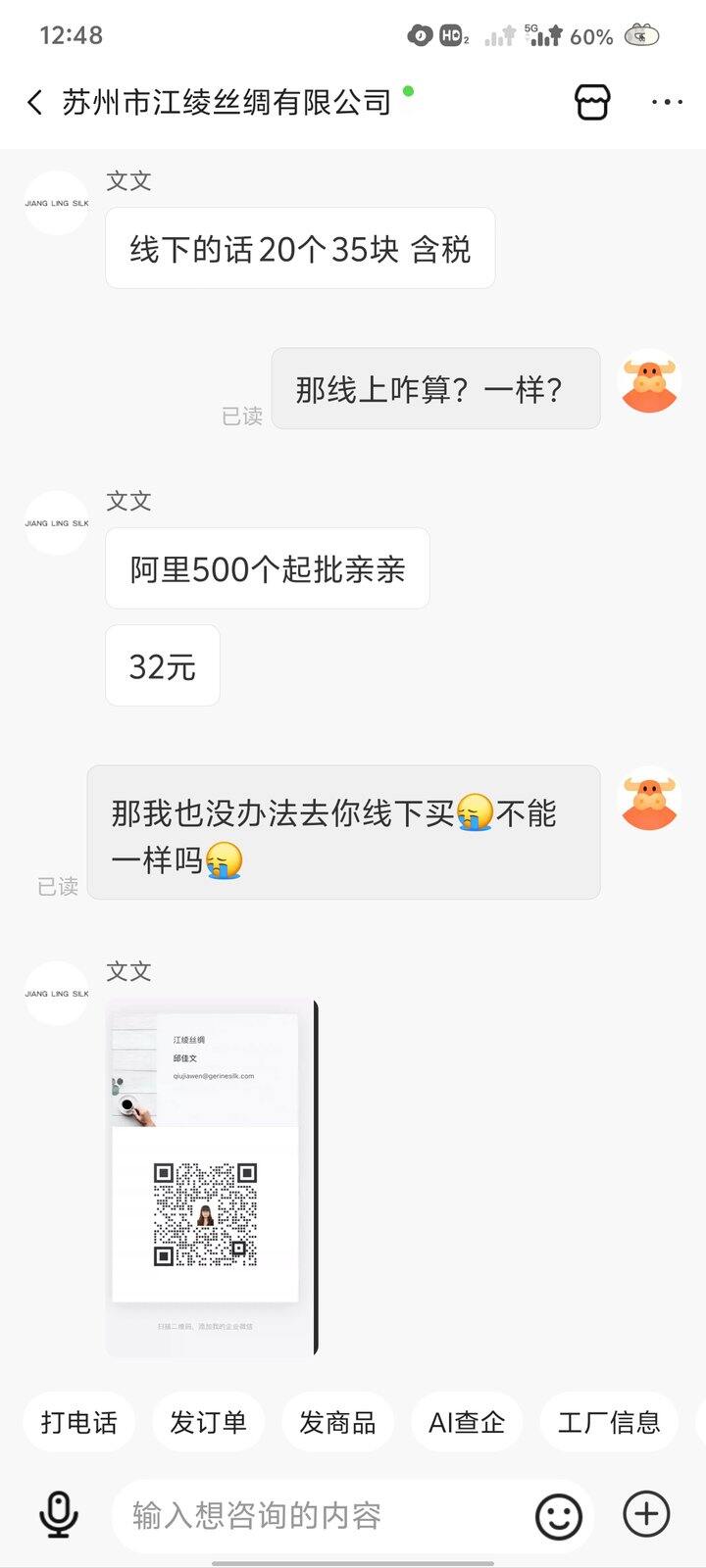Open the AI查企 chip
Image resolution: width=706 pixels, height=1568 pixels.
(x=467, y=1422)
